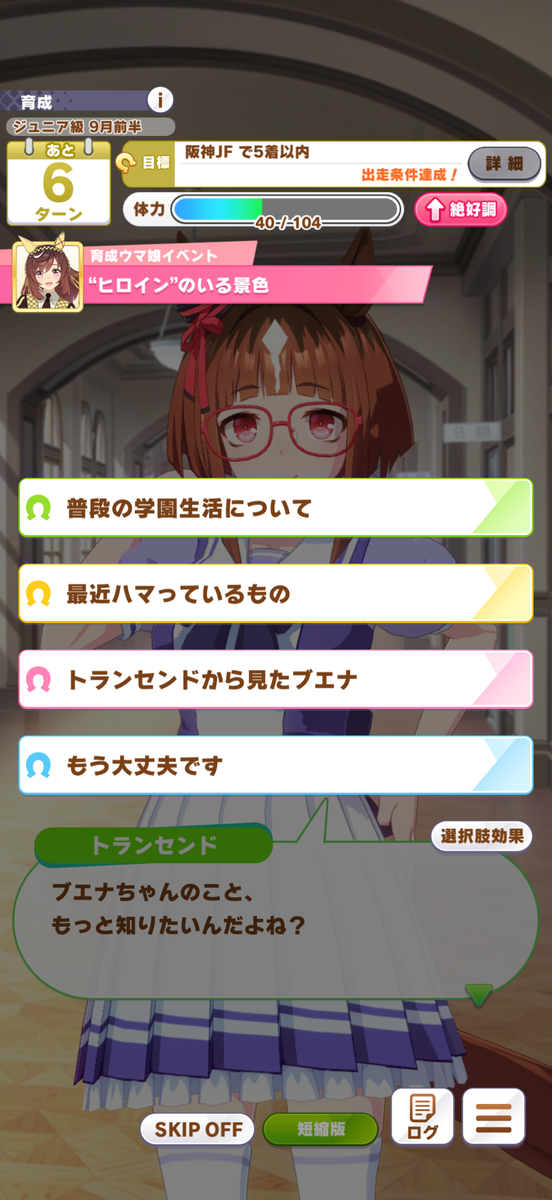Toggle the SKIP OFF button
552x1200 pixels.
coord(198,1129)
